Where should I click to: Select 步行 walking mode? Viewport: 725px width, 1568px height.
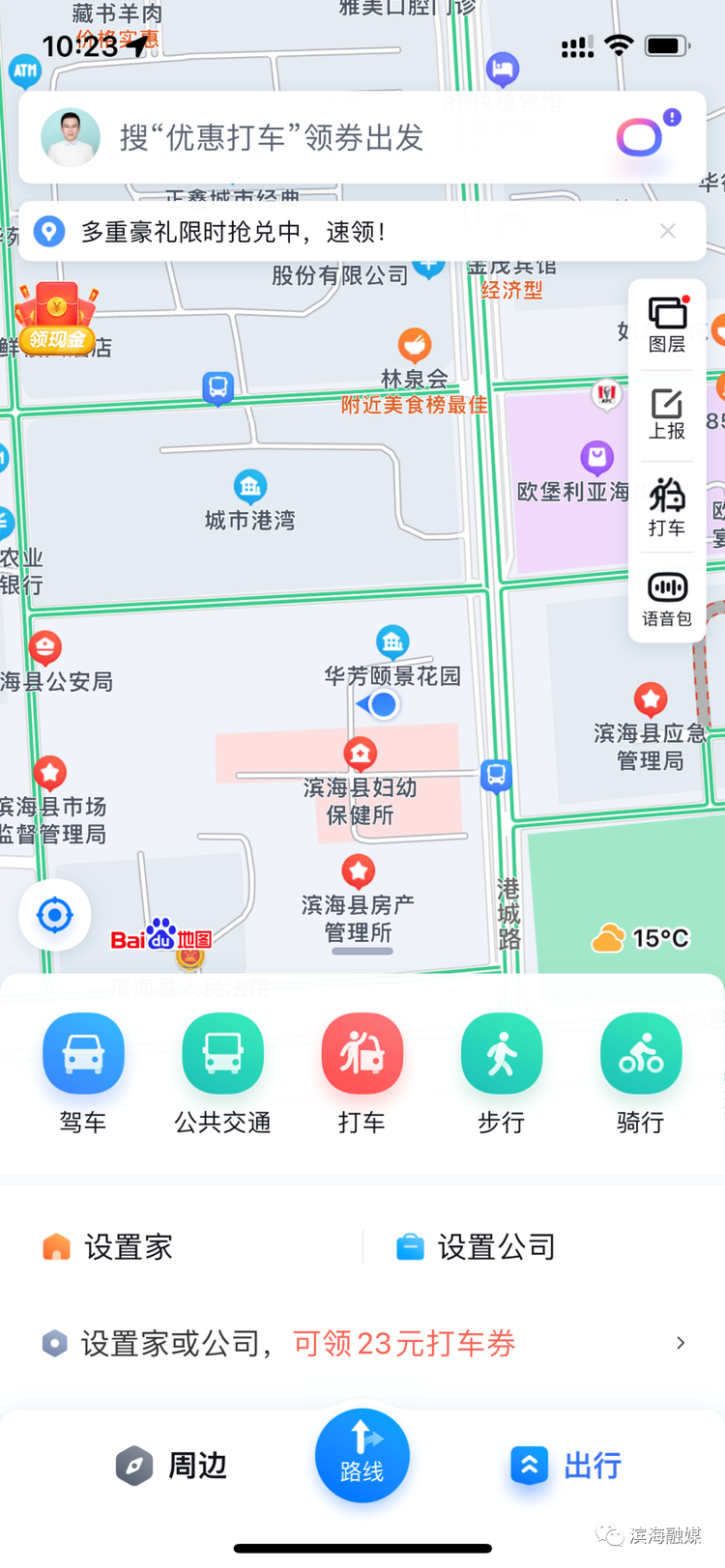click(502, 1073)
